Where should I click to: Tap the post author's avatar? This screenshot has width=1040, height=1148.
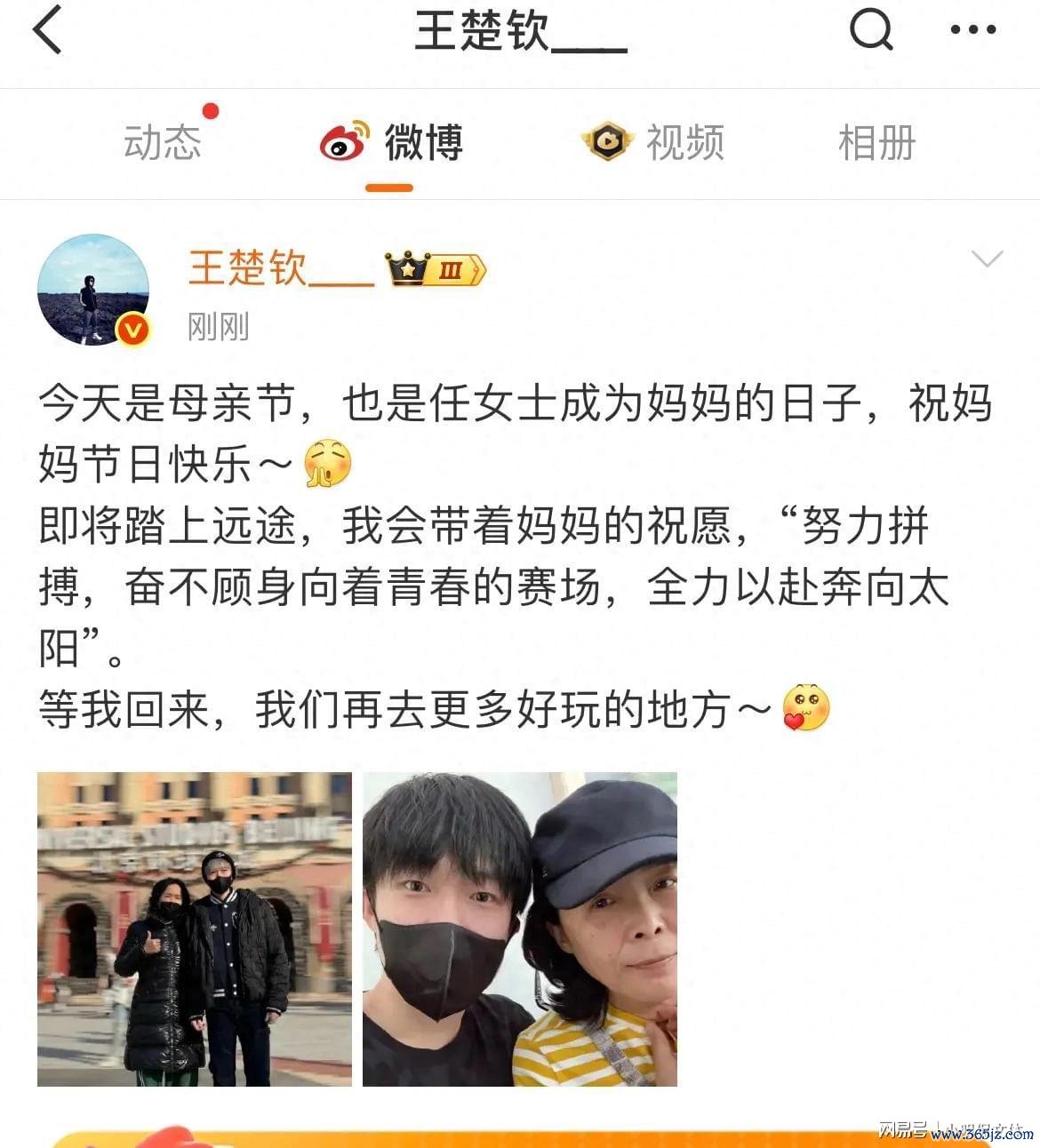(x=93, y=289)
